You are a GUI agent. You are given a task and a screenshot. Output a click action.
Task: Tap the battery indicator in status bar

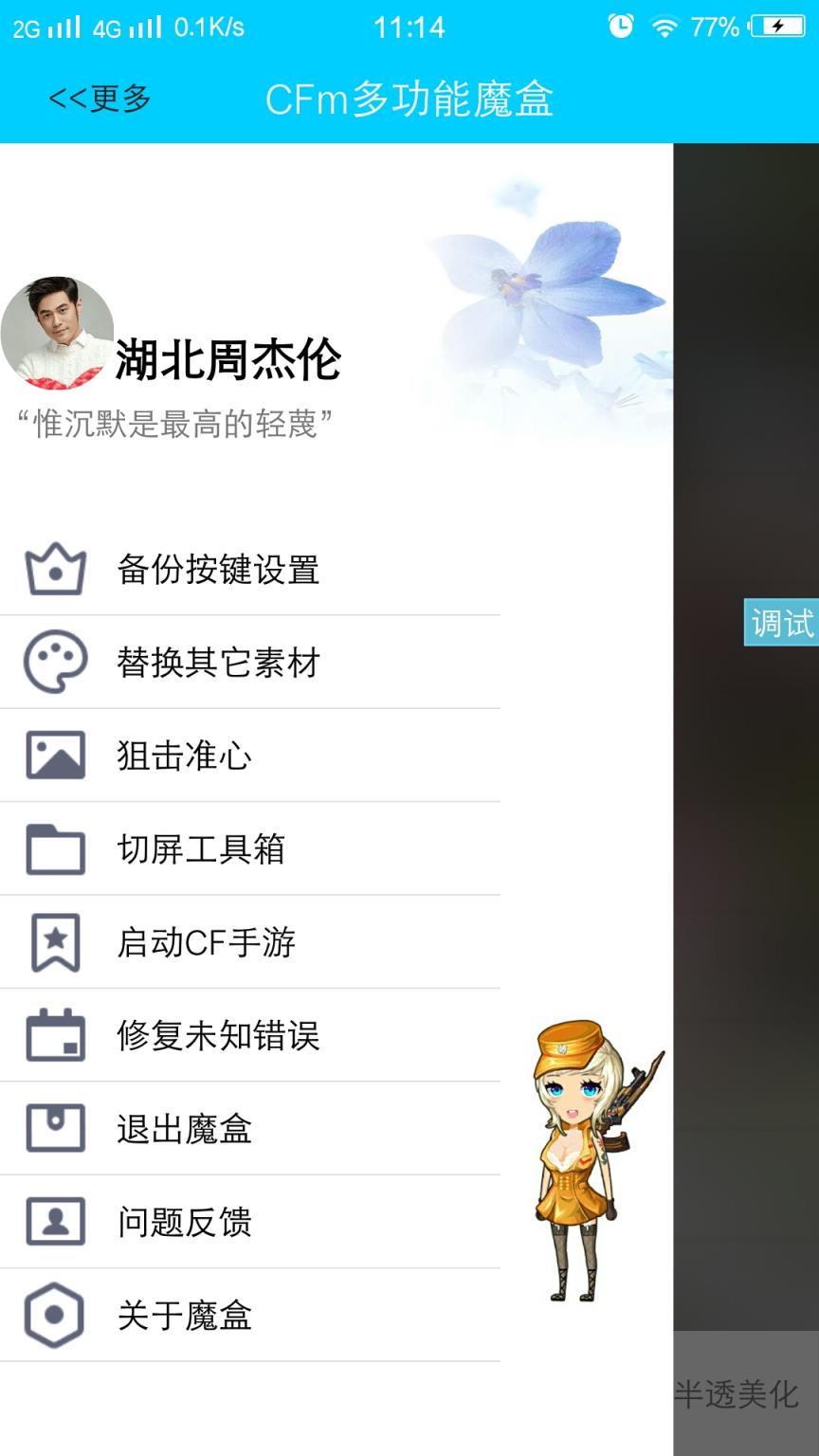tap(777, 27)
